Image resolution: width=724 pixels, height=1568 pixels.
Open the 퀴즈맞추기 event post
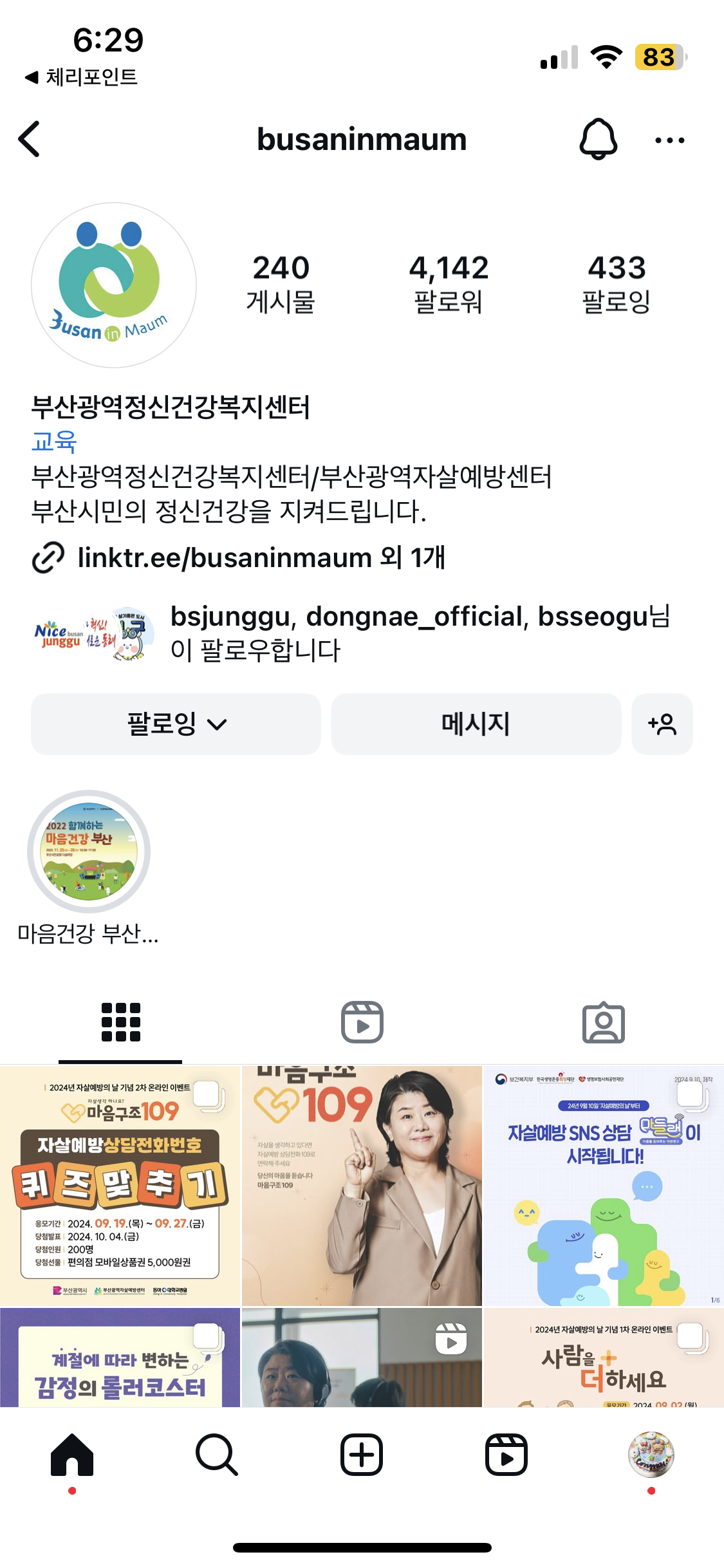click(x=120, y=1186)
